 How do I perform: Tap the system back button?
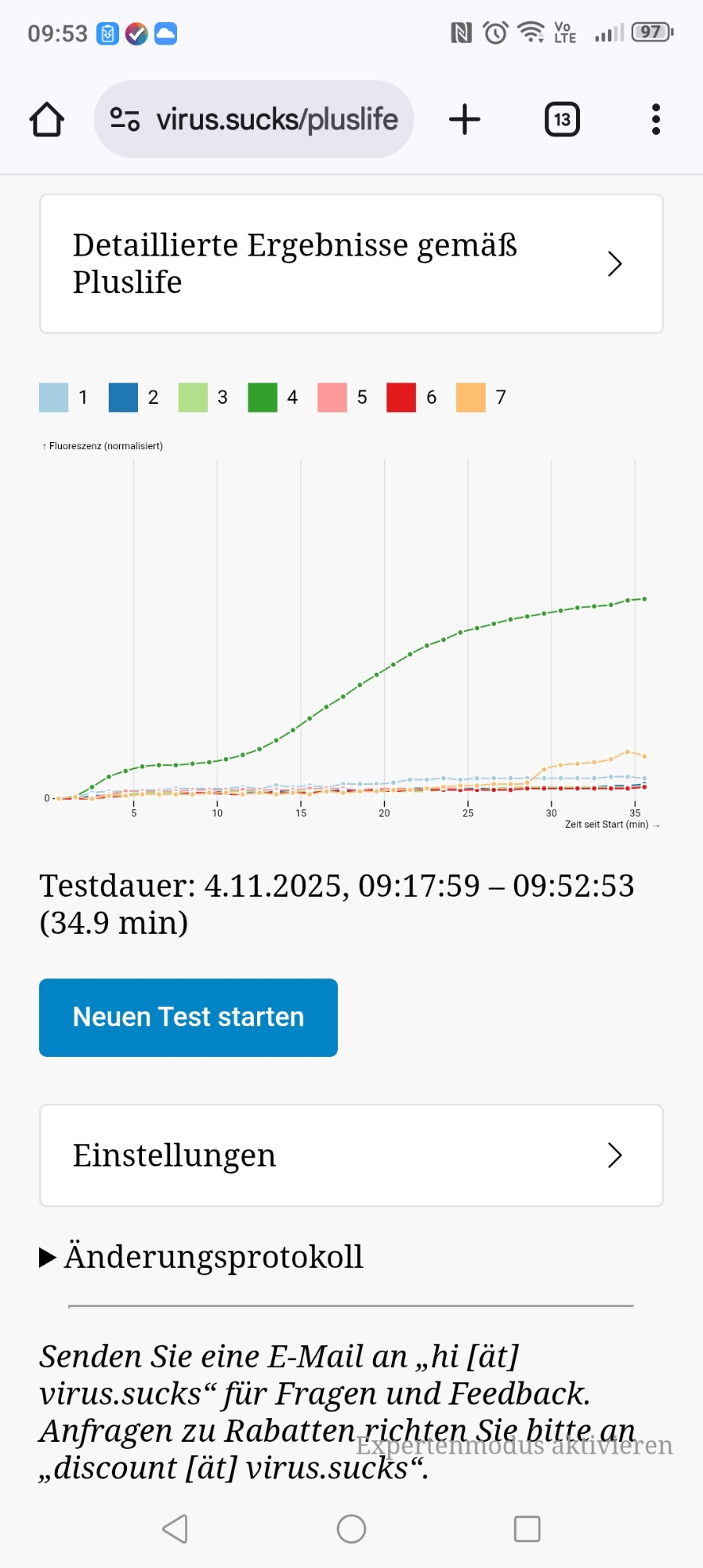(175, 1529)
